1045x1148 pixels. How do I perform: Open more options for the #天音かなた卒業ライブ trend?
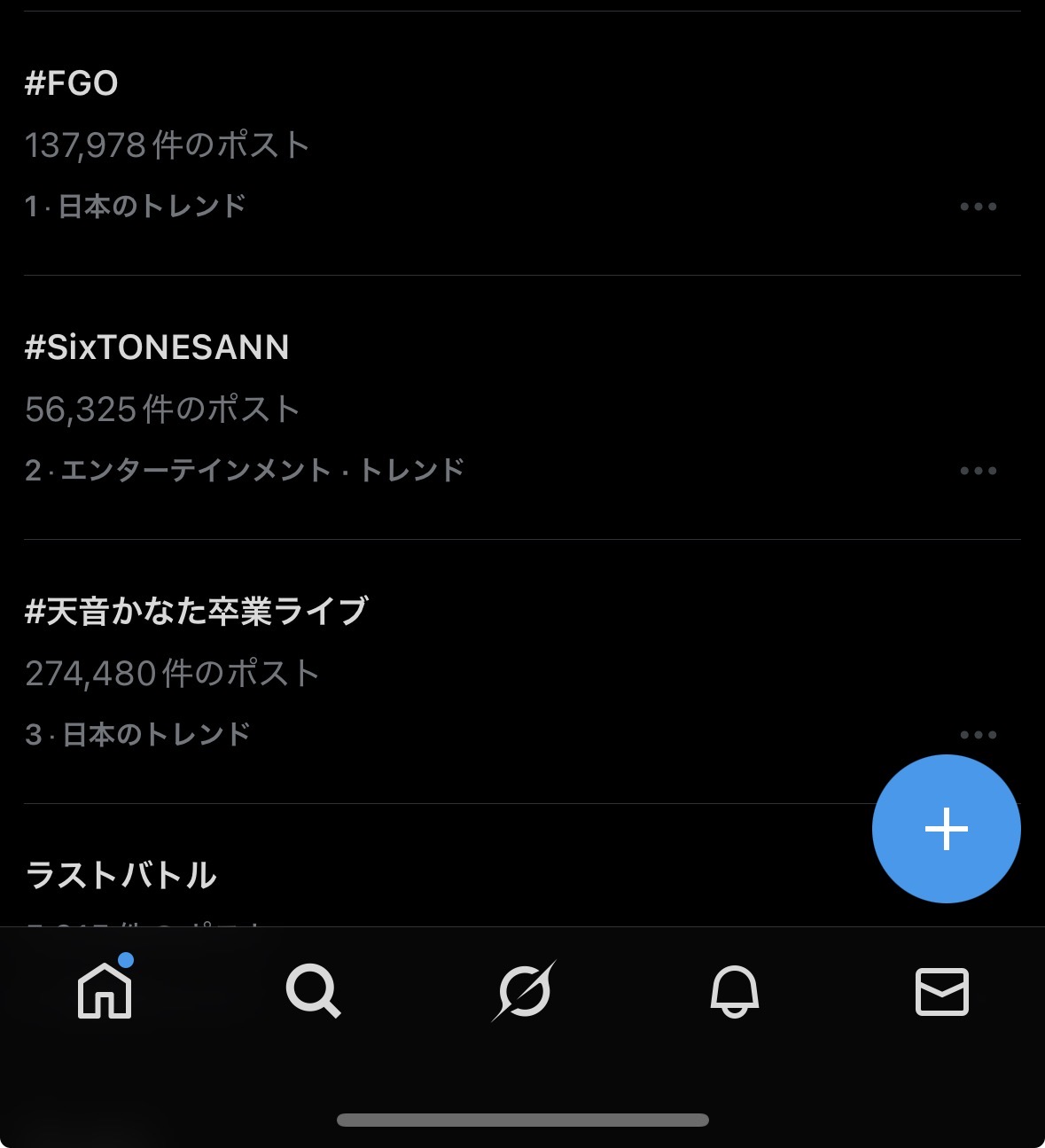978,734
